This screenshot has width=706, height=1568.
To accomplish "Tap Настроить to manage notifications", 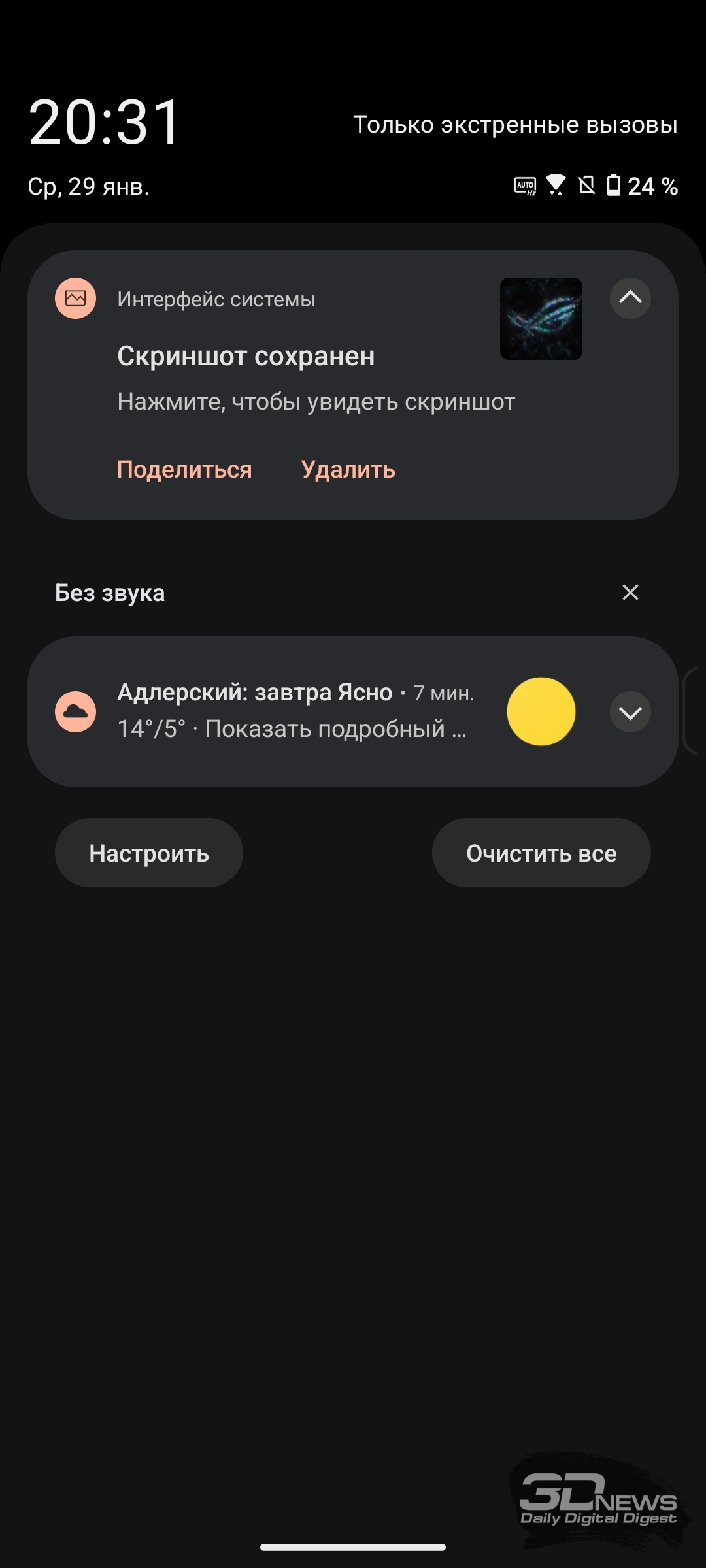I will pyautogui.click(x=149, y=853).
